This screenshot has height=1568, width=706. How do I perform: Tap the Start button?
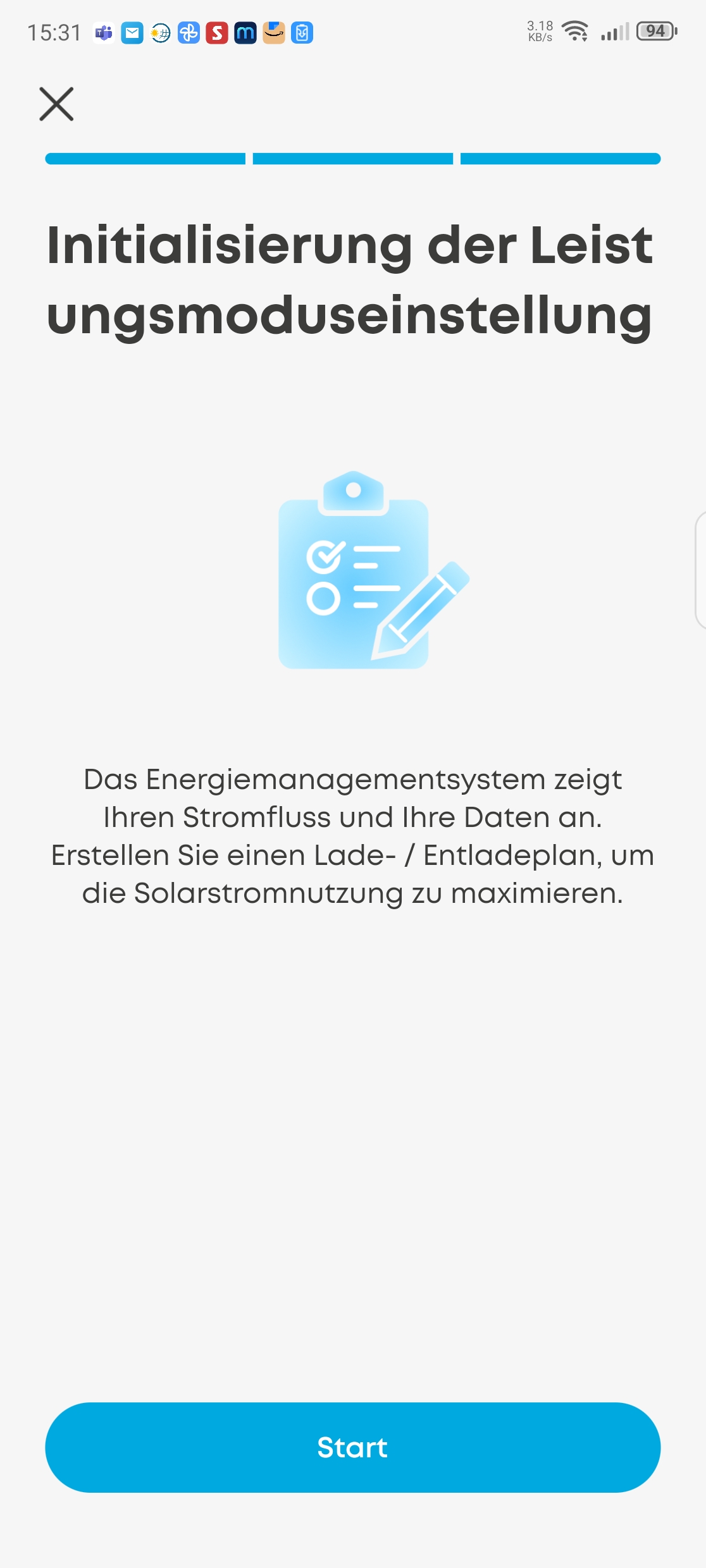tap(353, 1447)
